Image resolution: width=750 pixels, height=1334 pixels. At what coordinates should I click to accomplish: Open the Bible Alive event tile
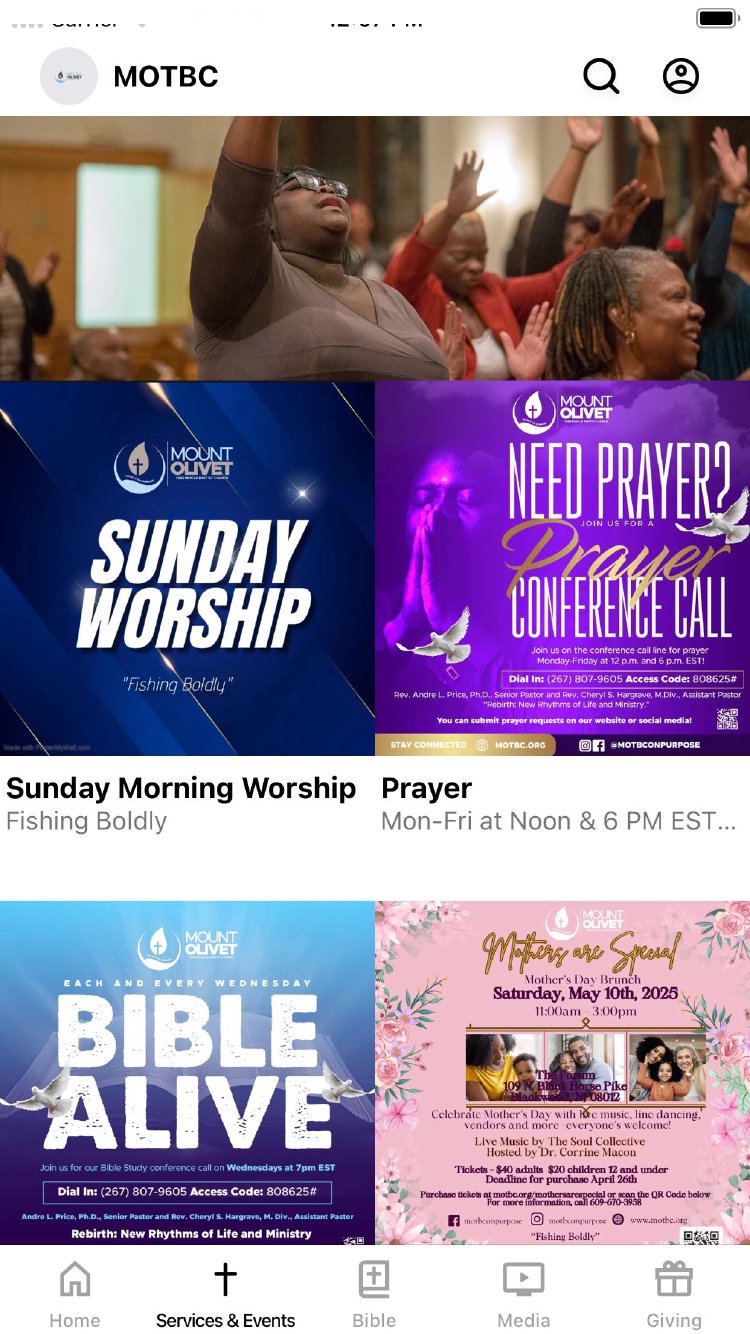(187, 1072)
